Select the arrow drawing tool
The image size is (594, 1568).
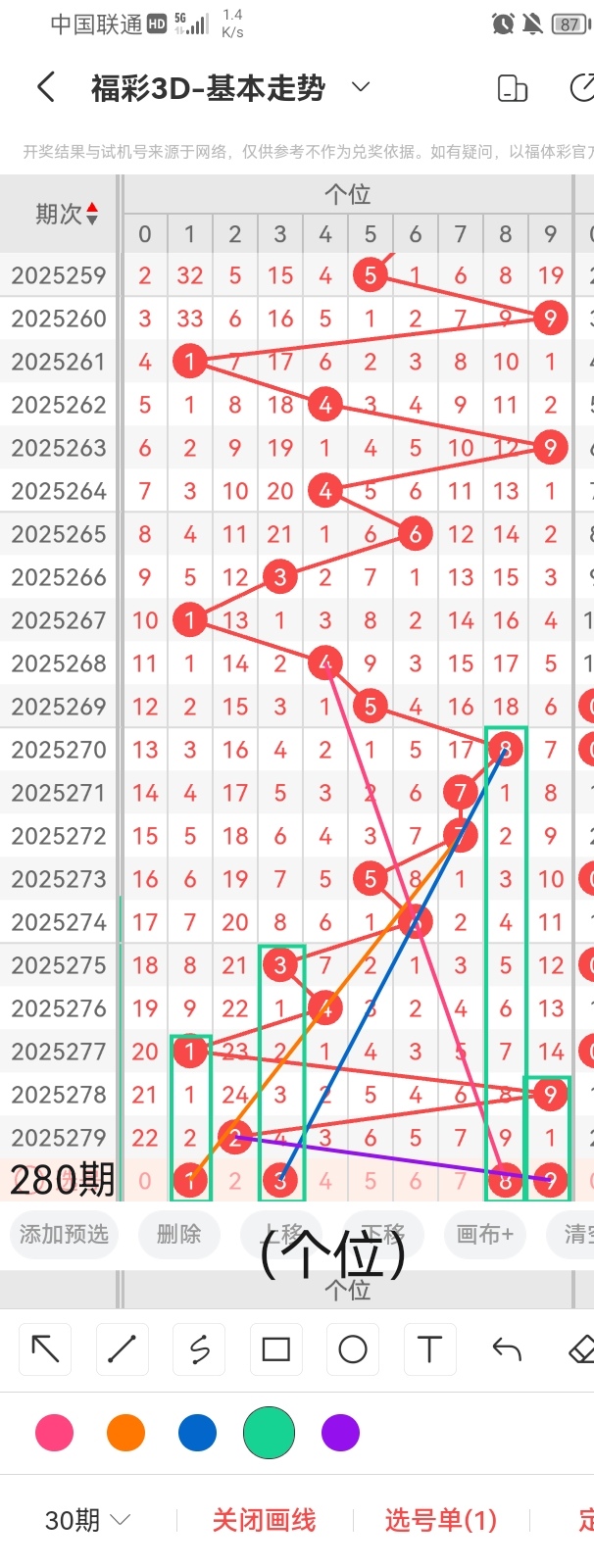coord(45,1349)
